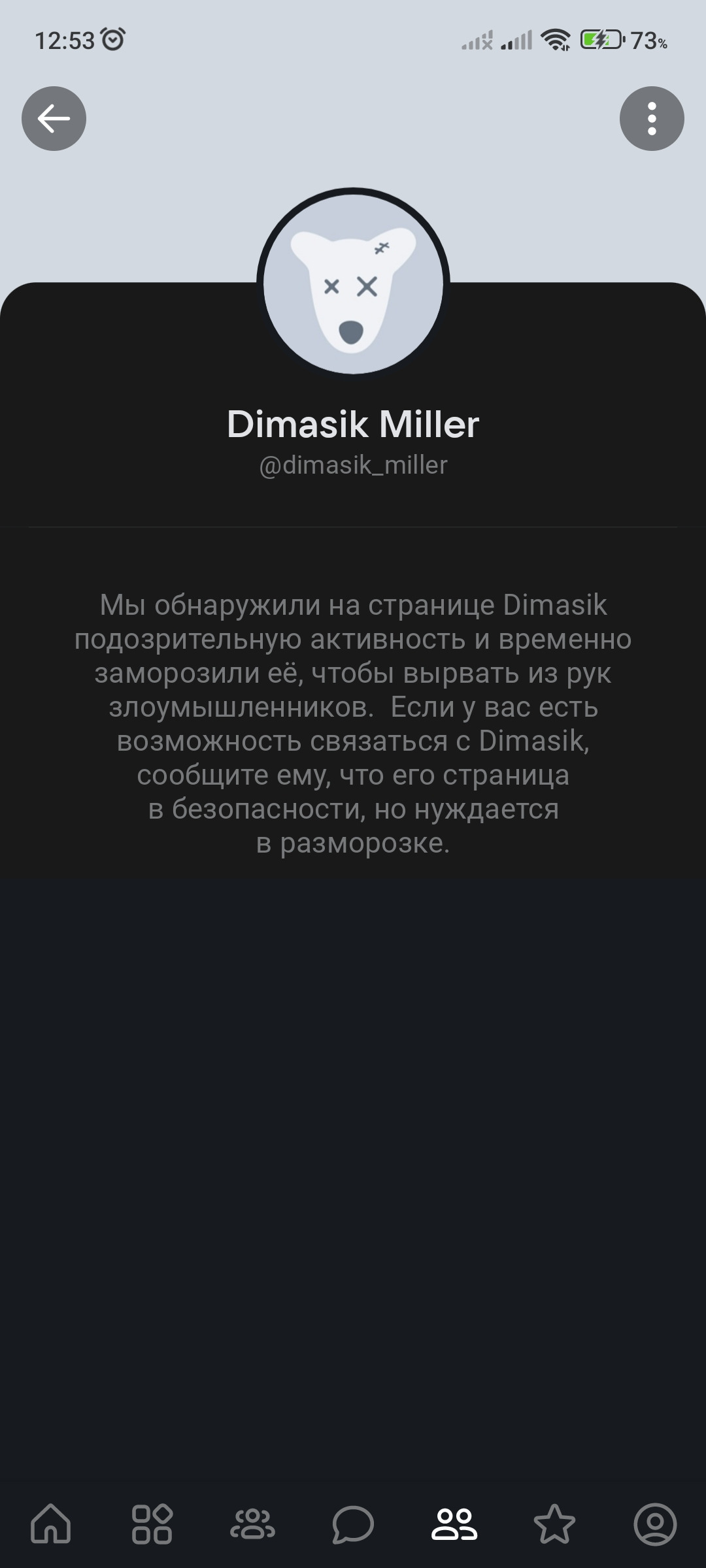This screenshot has width=706, height=1568.
Task: Open the three-dot overflow menu
Action: pos(651,118)
